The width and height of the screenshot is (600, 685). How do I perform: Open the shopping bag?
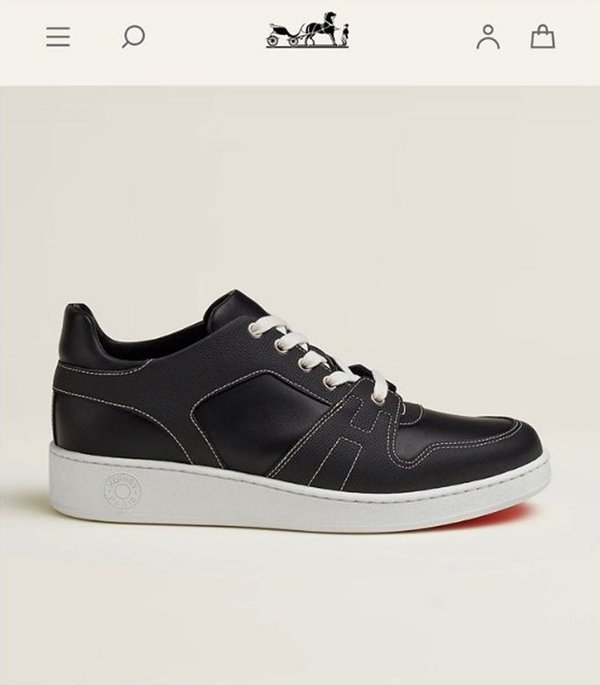pos(542,37)
